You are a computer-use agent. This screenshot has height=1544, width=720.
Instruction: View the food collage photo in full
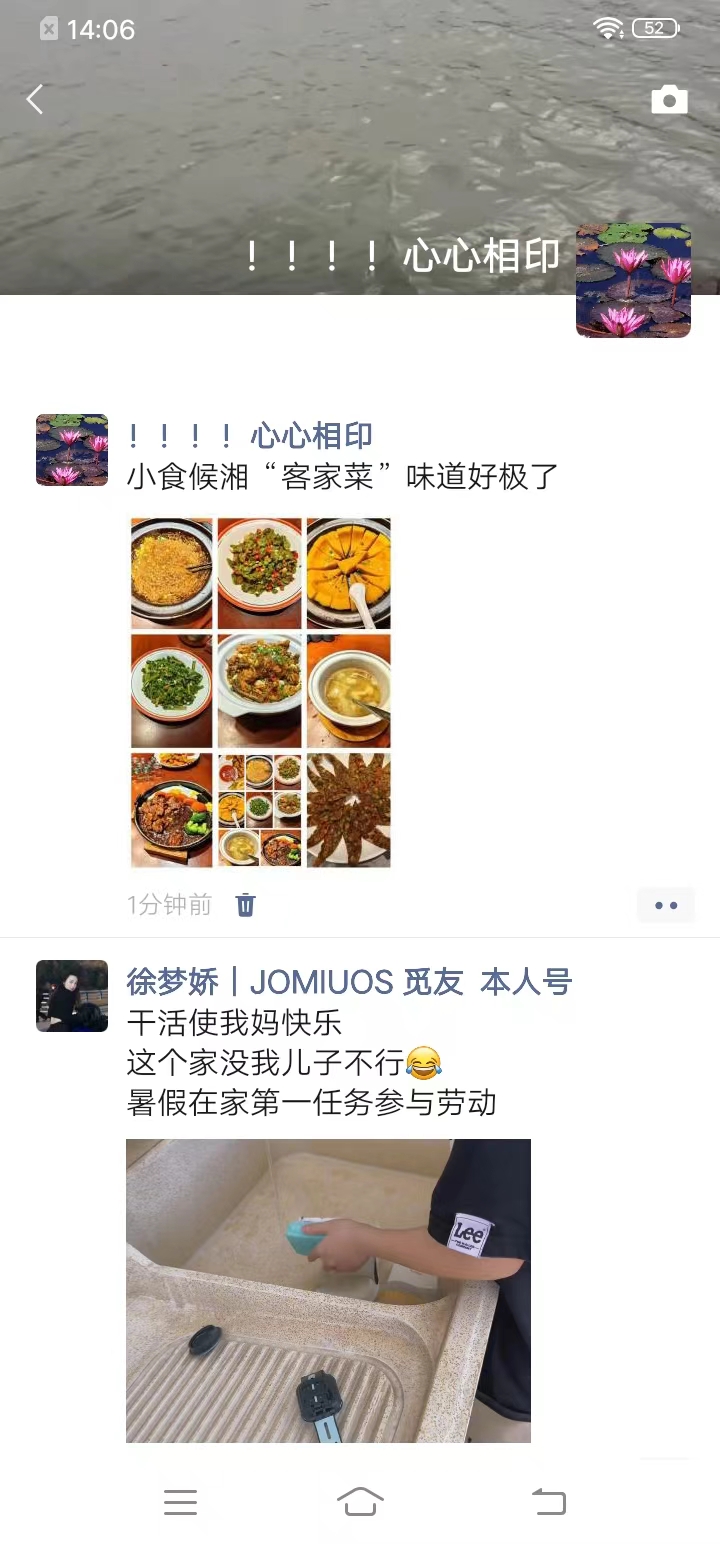click(x=261, y=692)
